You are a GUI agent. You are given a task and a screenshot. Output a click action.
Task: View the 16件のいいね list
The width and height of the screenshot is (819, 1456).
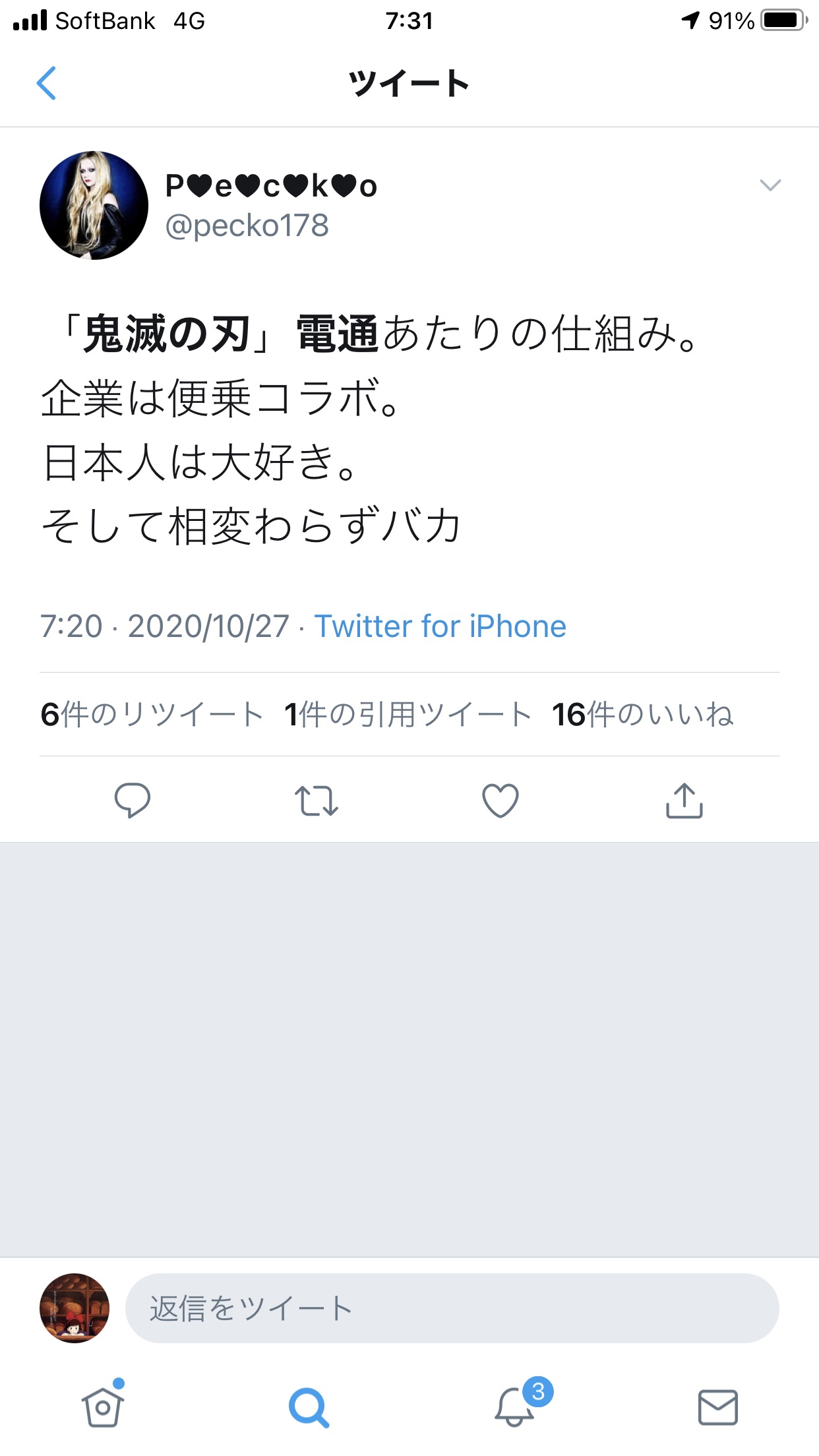tap(642, 714)
